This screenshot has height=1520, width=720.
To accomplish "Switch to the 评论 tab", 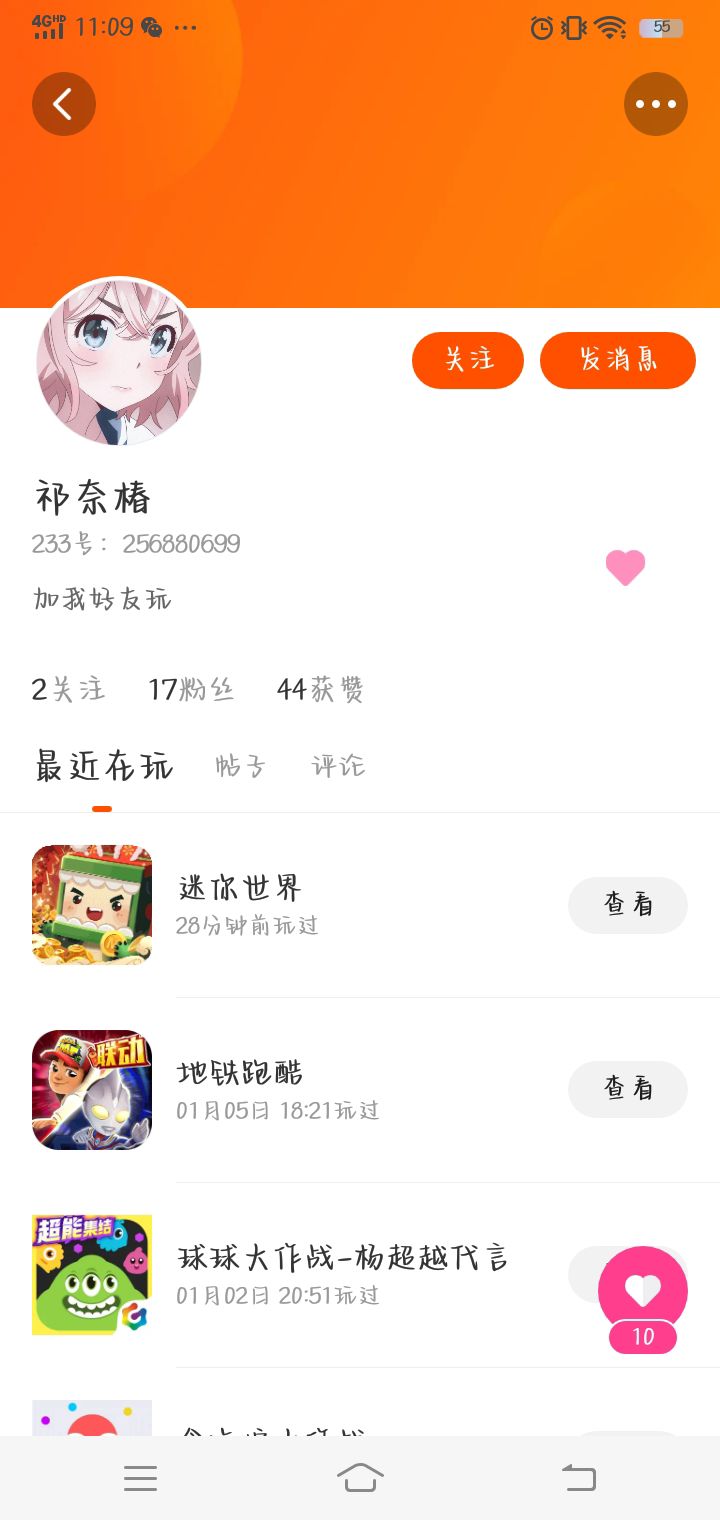I will [338, 767].
